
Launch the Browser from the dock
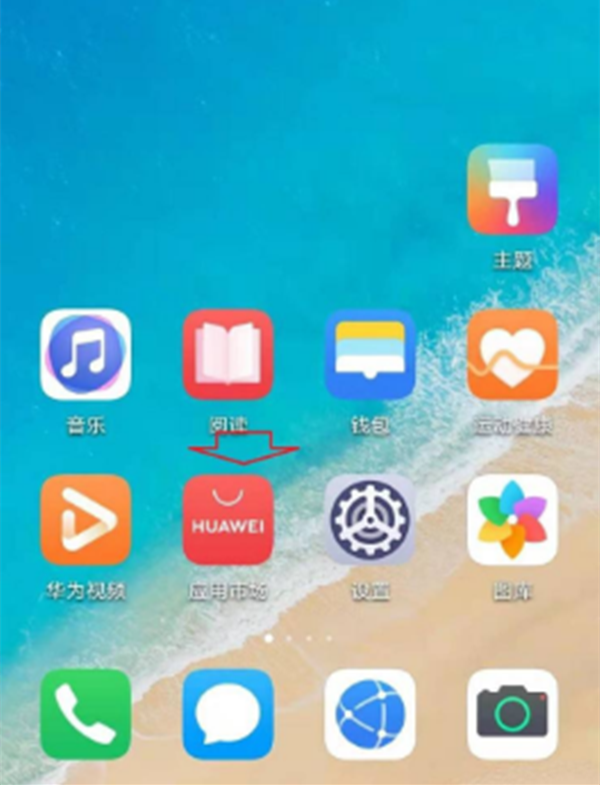tap(370, 714)
